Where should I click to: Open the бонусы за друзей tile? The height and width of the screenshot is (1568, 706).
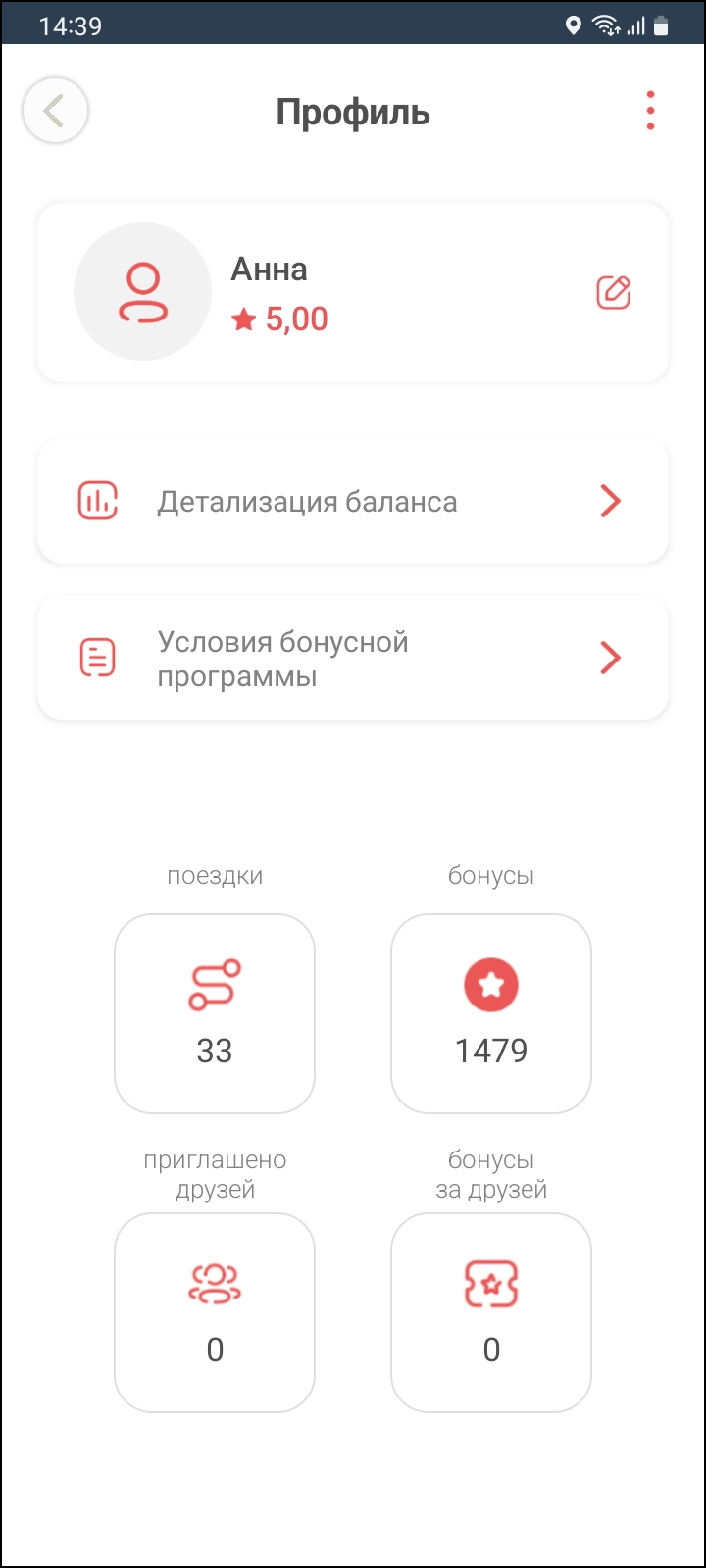(491, 1312)
